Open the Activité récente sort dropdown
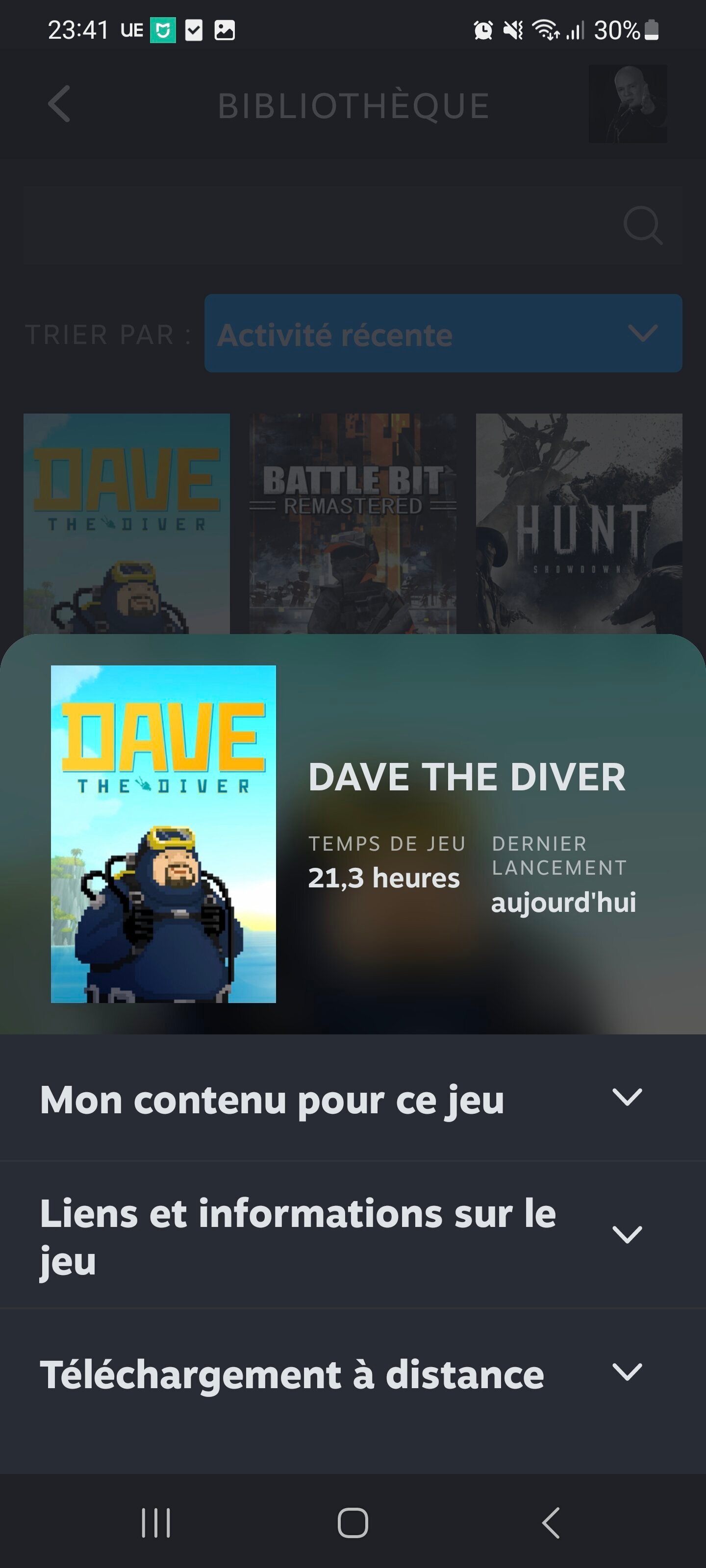This screenshot has height=1568, width=706. pyautogui.click(x=443, y=334)
